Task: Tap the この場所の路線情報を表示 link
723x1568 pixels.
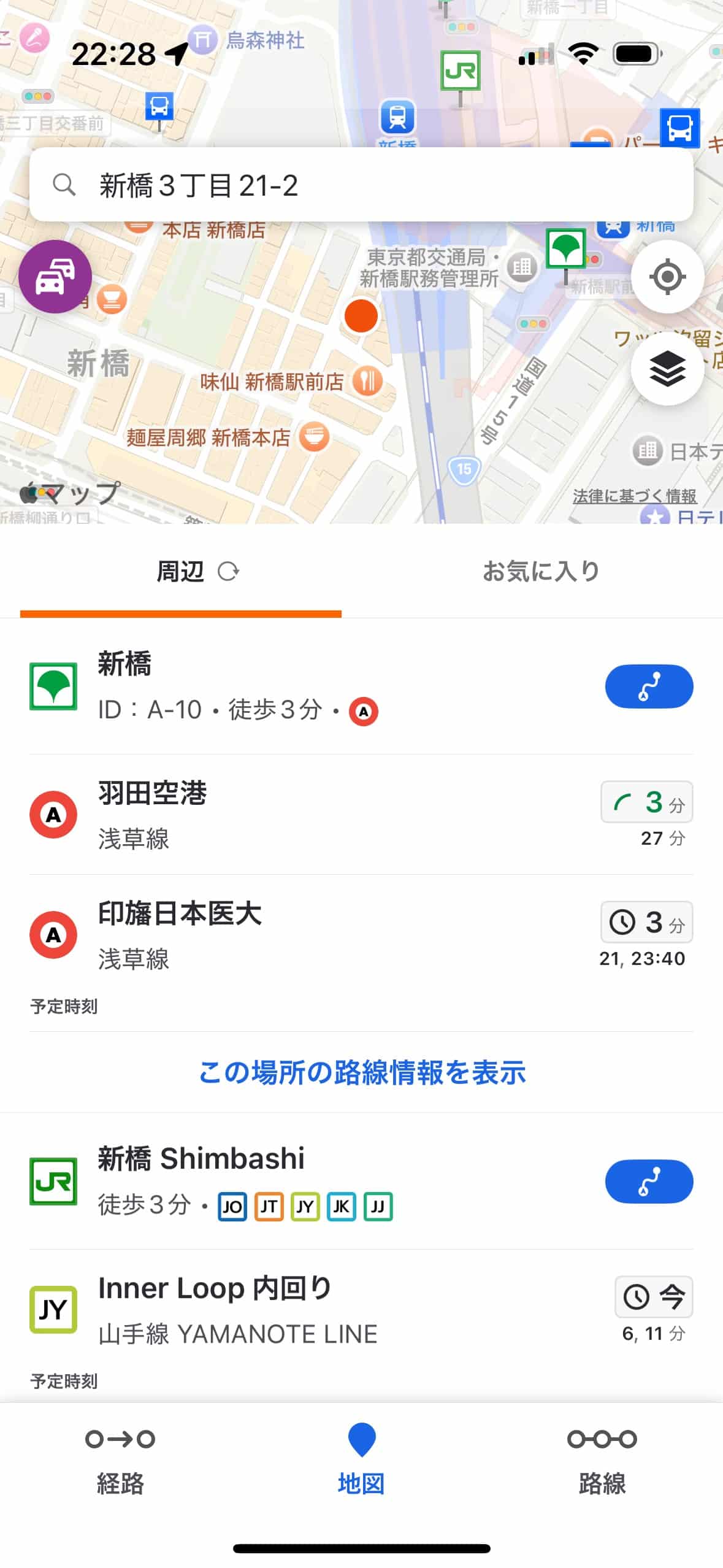Action: (x=362, y=1072)
